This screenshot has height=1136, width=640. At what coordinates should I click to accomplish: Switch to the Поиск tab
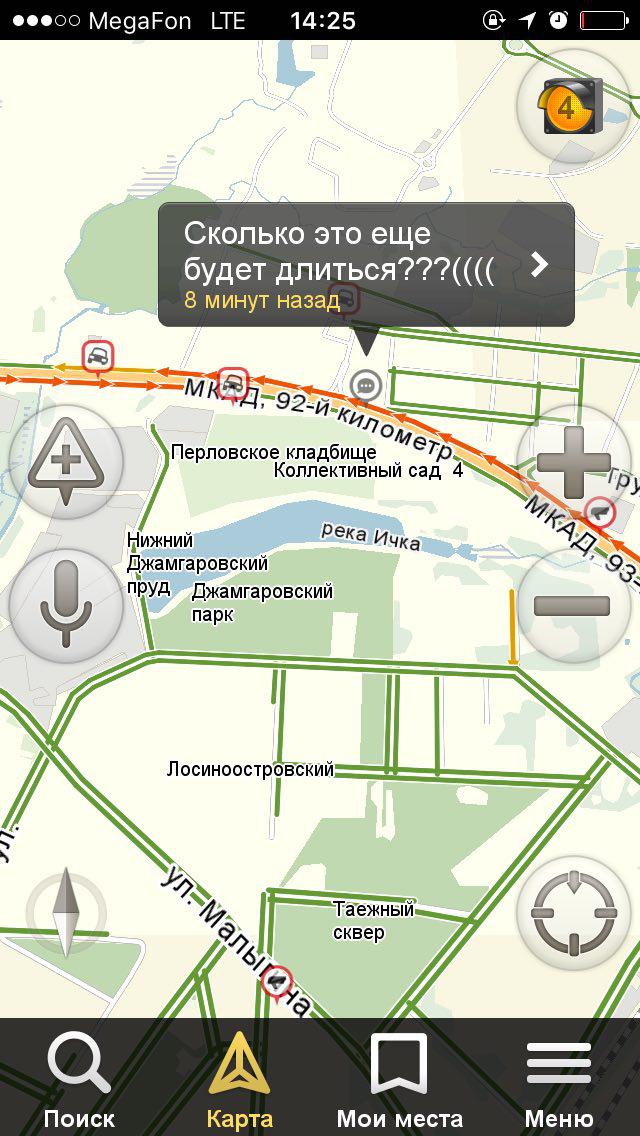point(79,1080)
